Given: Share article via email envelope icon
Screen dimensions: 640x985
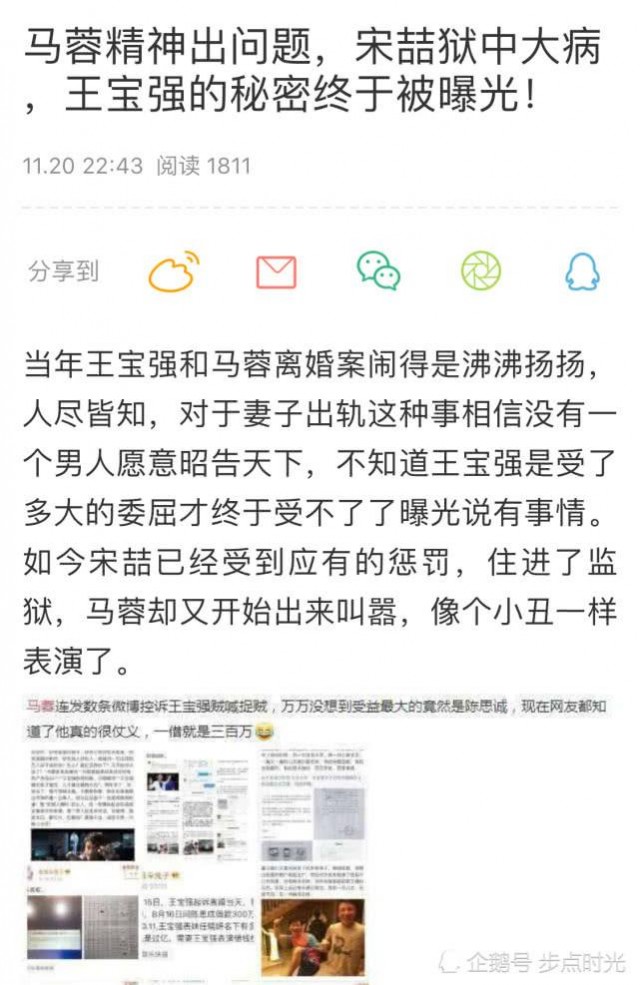Looking at the screenshot, I should (x=276, y=272).
